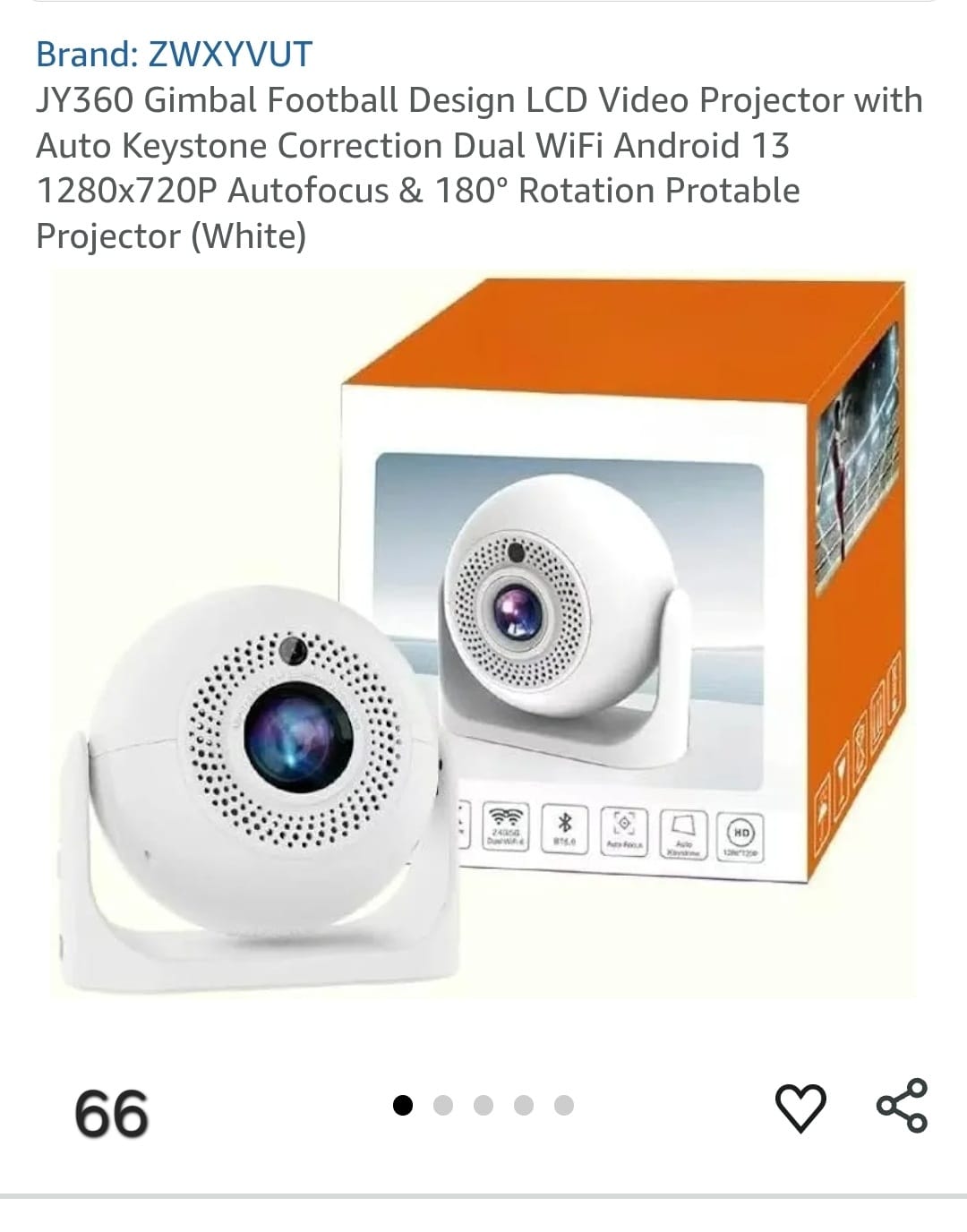Add this projector to the wish list

pos(800,1107)
